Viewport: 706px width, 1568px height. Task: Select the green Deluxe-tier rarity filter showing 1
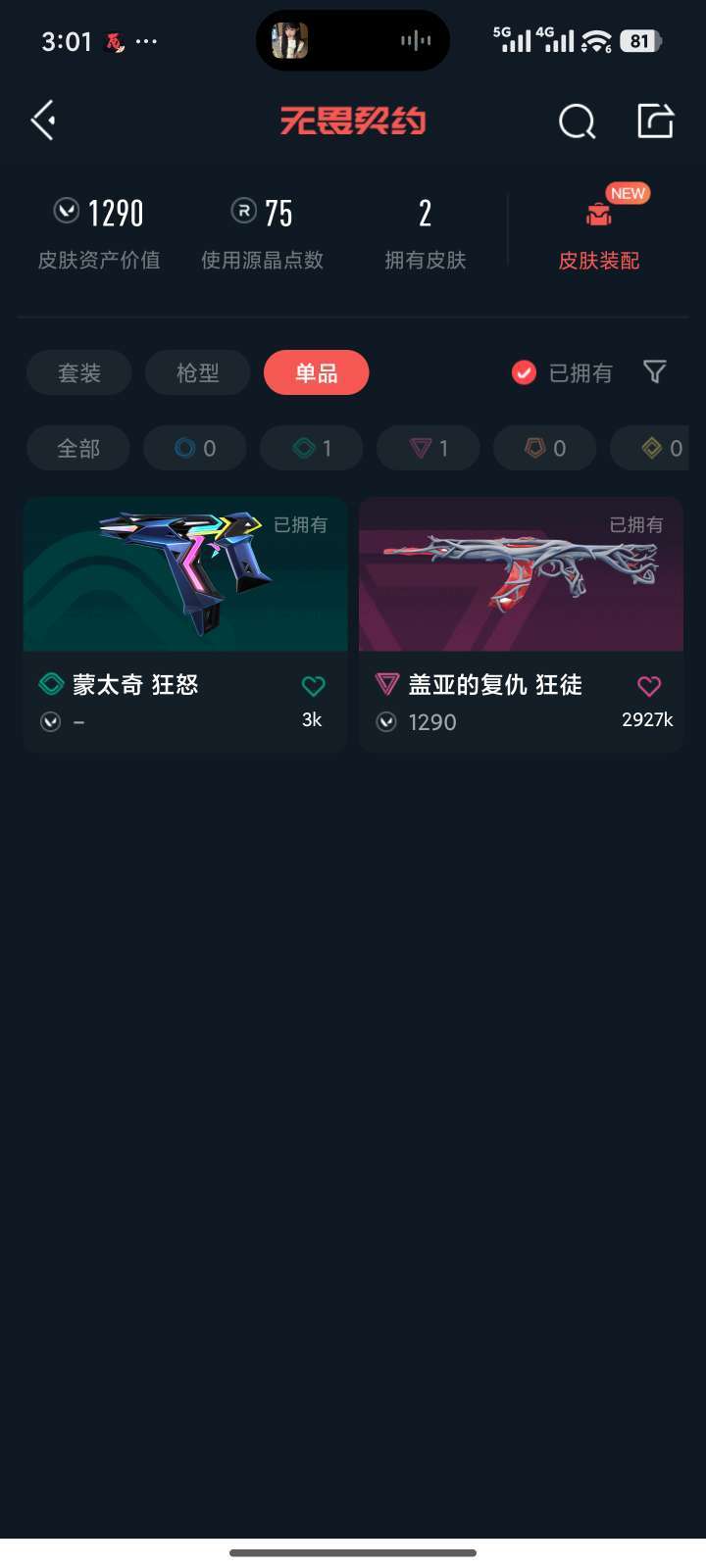click(x=311, y=448)
